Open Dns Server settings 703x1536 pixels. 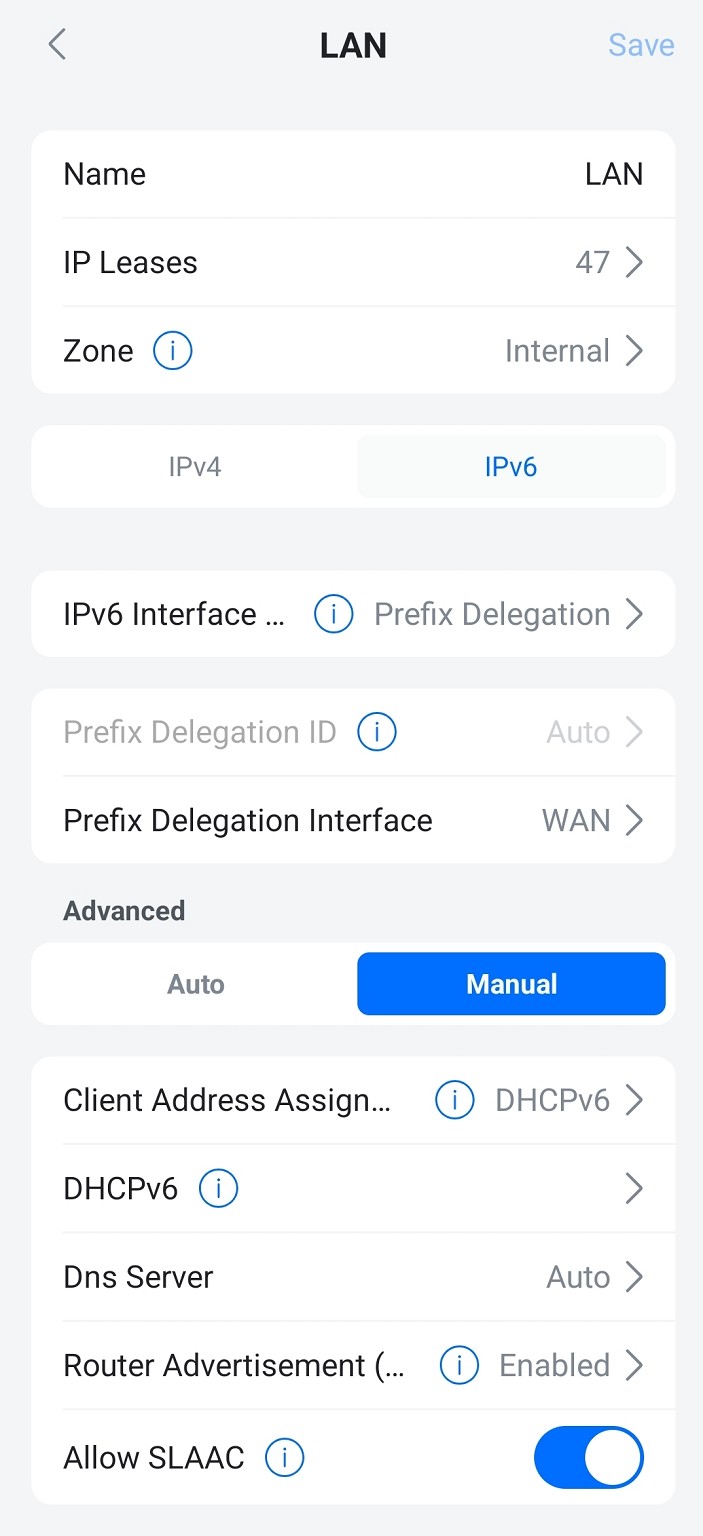coord(353,1277)
